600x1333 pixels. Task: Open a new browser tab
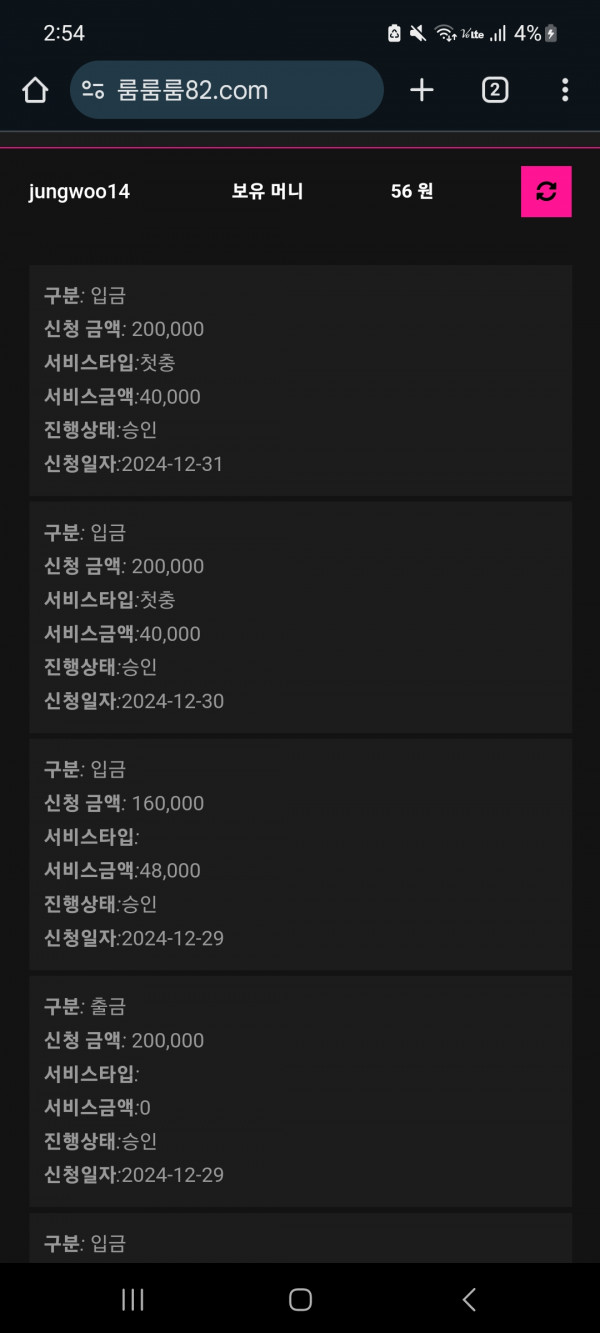422,90
